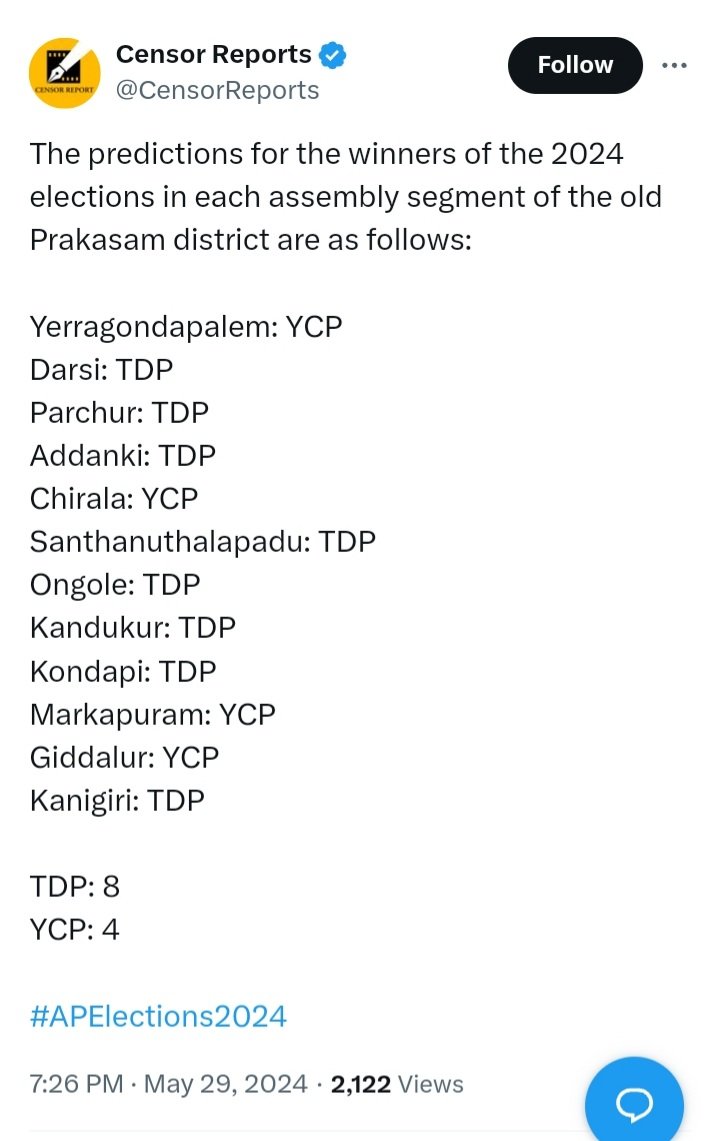Open the #APElections2024 hashtag
Image resolution: width=720 pixels, height=1141 pixels.
coord(158,1016)
